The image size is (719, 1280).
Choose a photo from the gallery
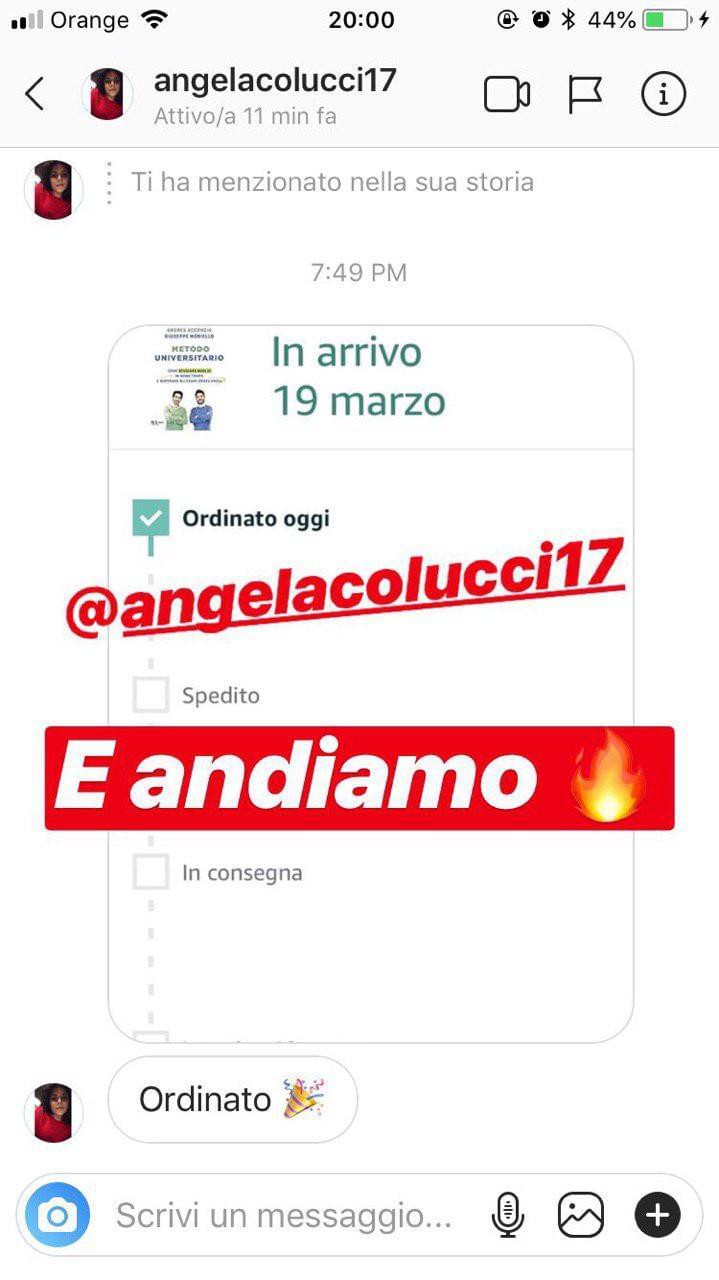(x=581, y=1216)
